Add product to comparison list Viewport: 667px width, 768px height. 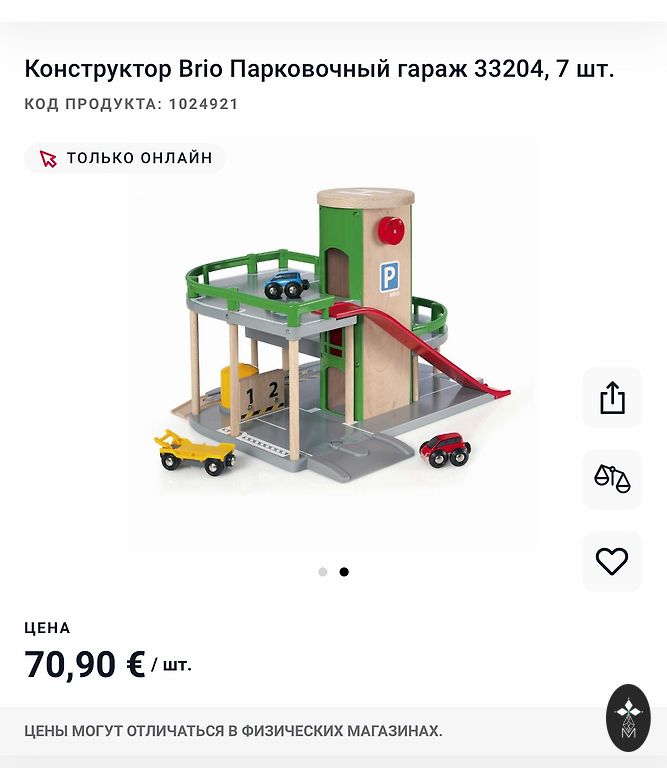point(612,479)
